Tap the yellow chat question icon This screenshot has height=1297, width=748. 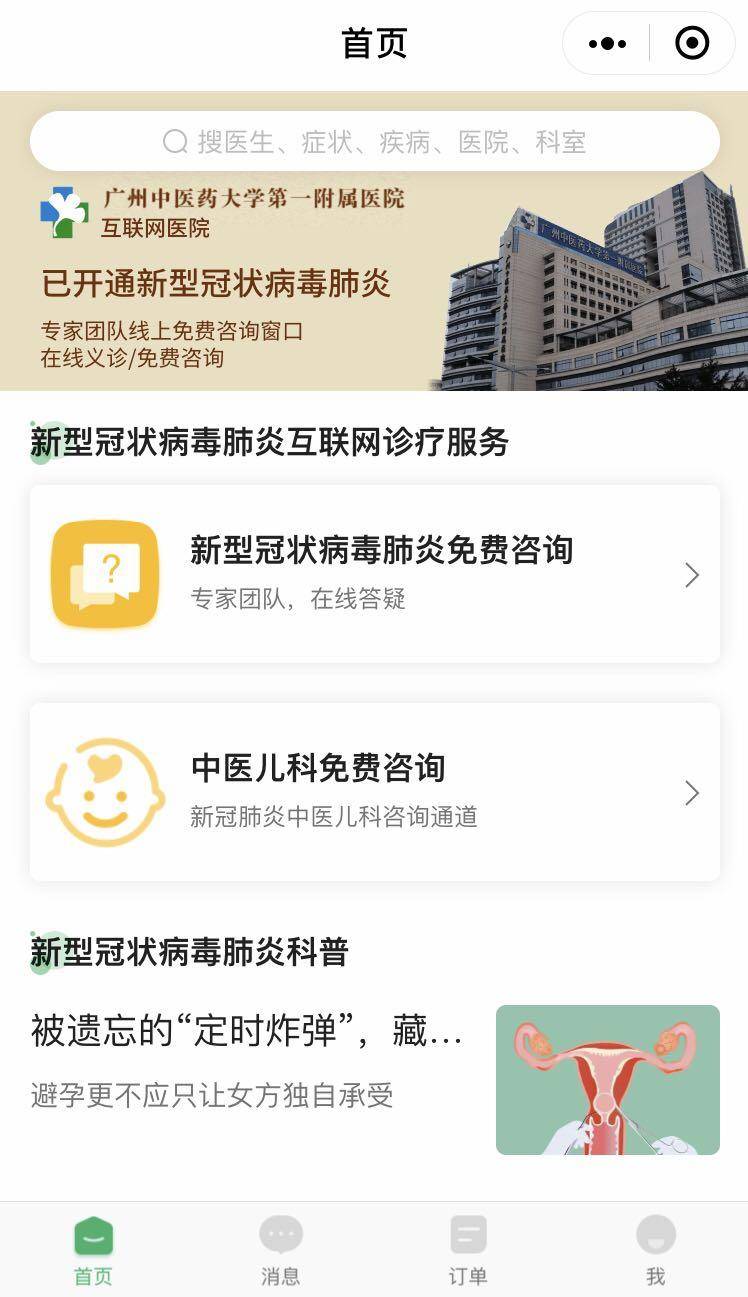pyautogui.click(x=104, y=574)
